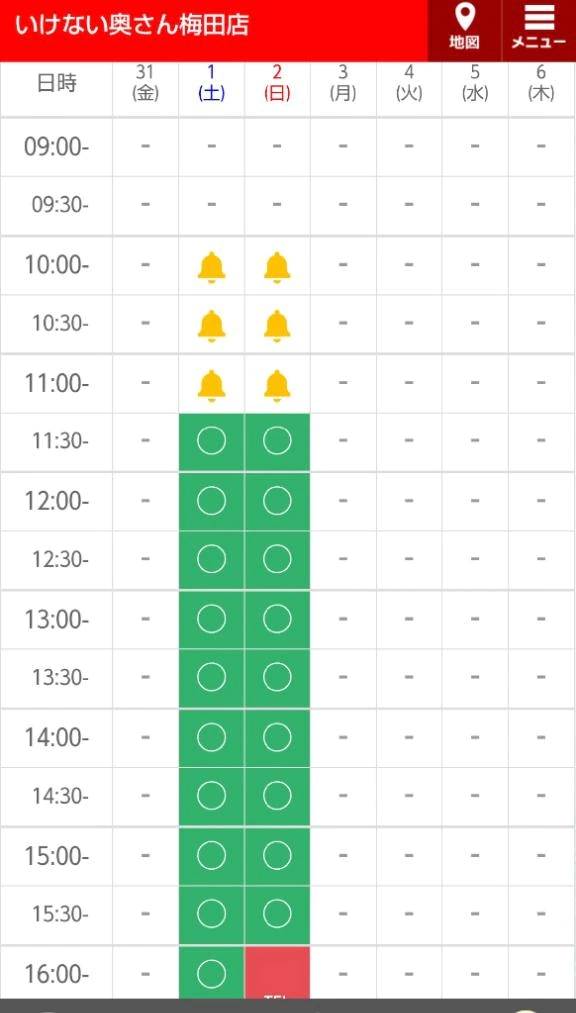
Task: Tap the 16:00 slot on Saturday 1
Action: click(211, 973)
